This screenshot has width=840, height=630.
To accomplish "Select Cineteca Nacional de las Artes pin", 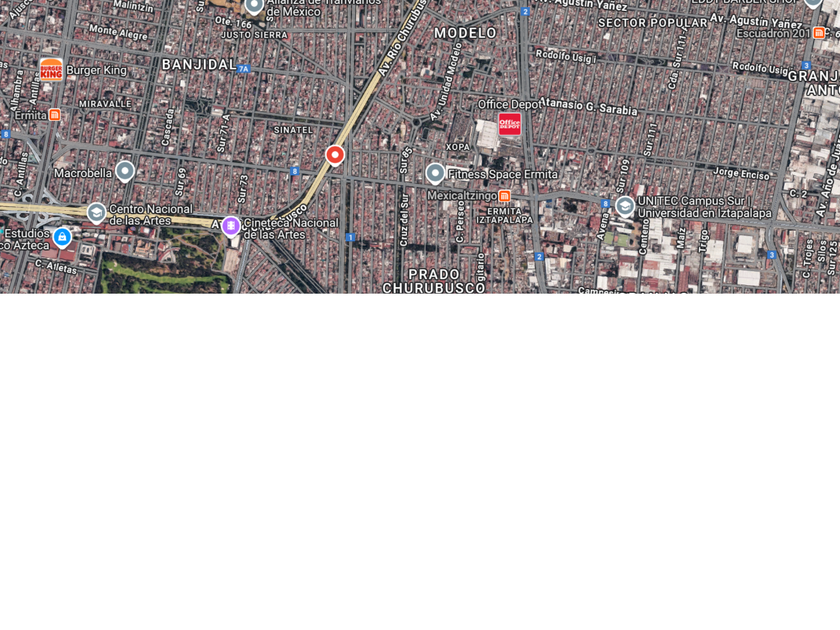I will [231, 226].
